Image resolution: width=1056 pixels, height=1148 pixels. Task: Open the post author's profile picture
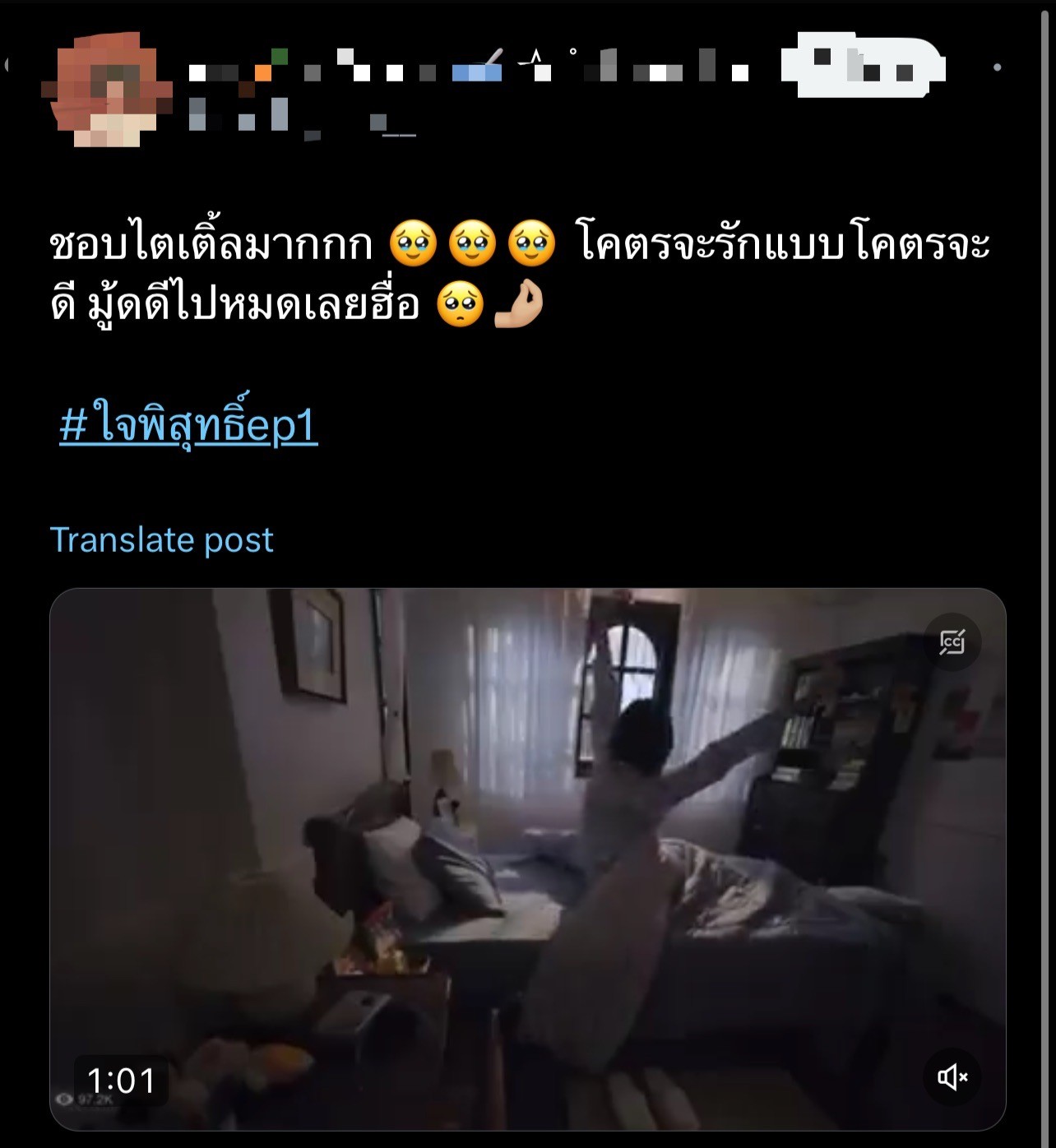pyautogui.click(x=107, y=89)
